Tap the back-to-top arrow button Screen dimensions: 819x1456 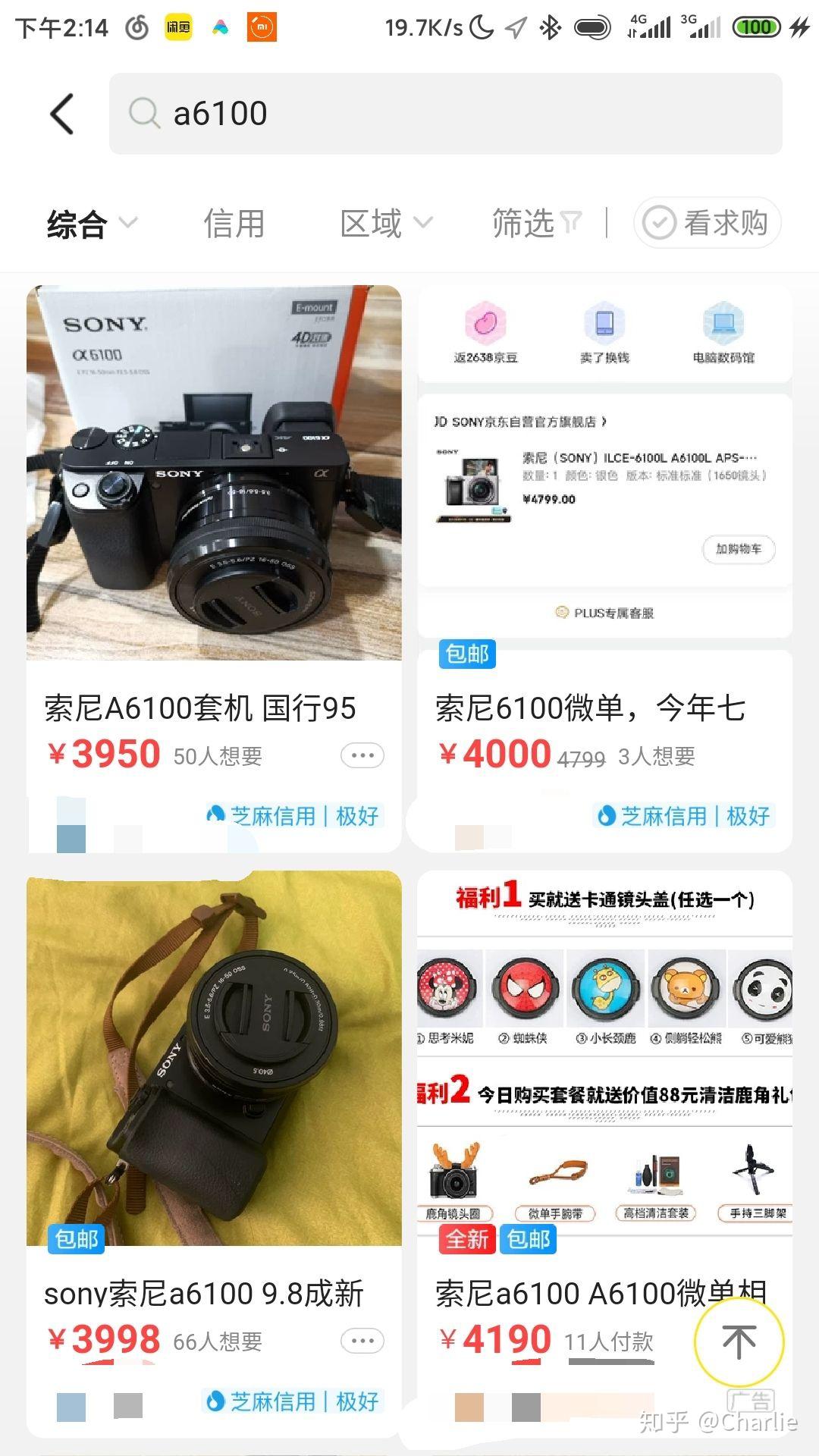[739, 1341]
